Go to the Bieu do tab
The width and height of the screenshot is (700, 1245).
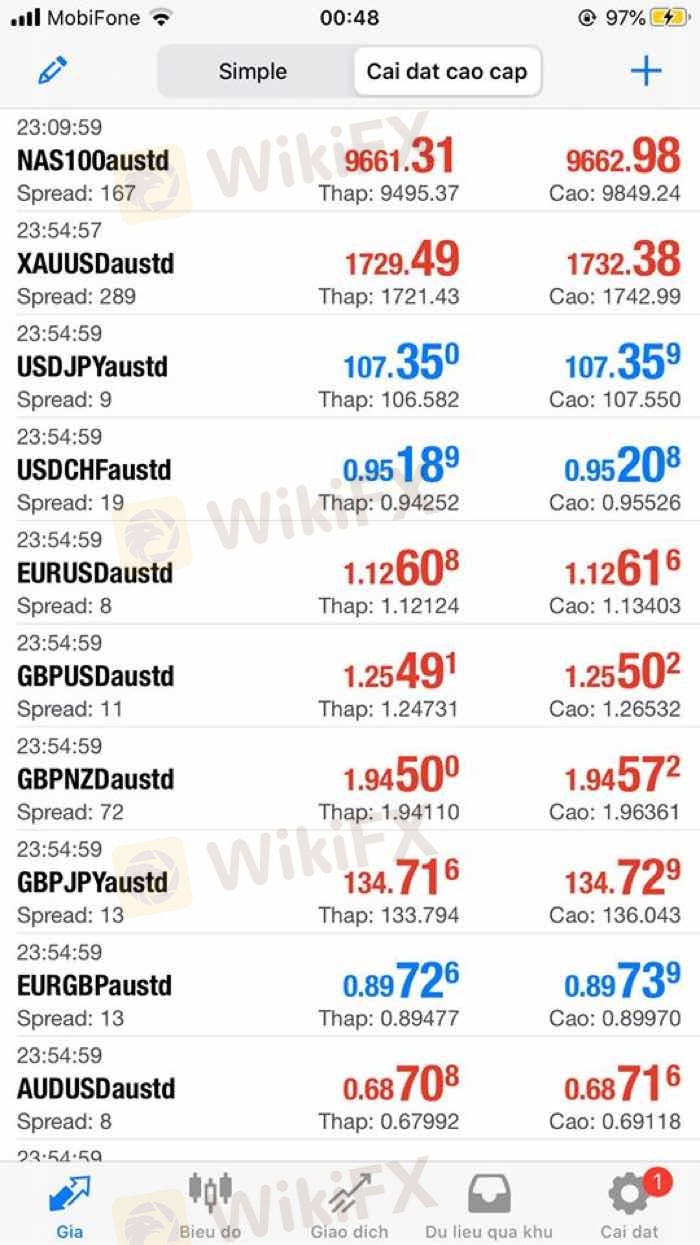(210, 1203)
